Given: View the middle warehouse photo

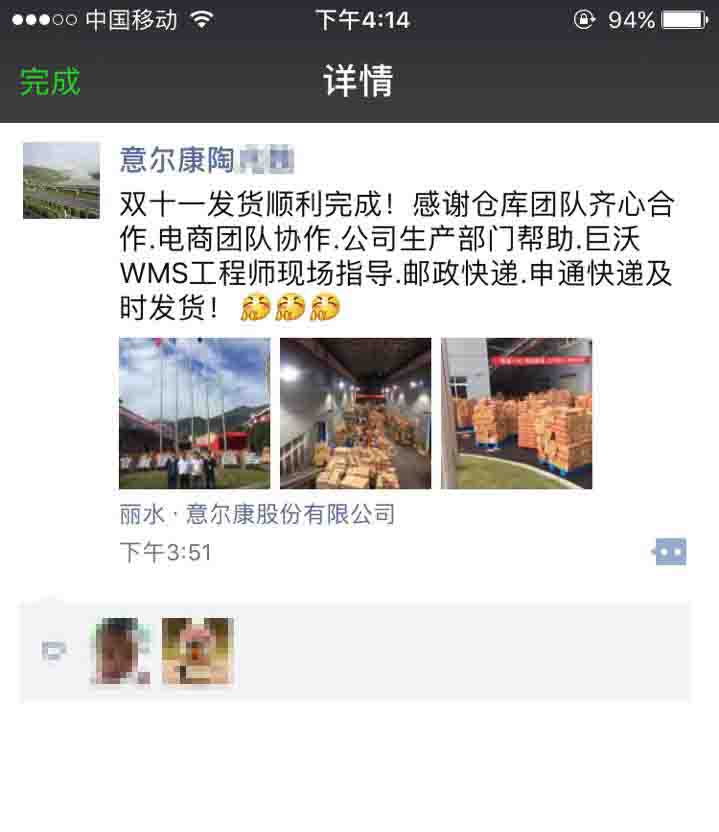Looking at the screenshot, I should click(x=355, y=413).
